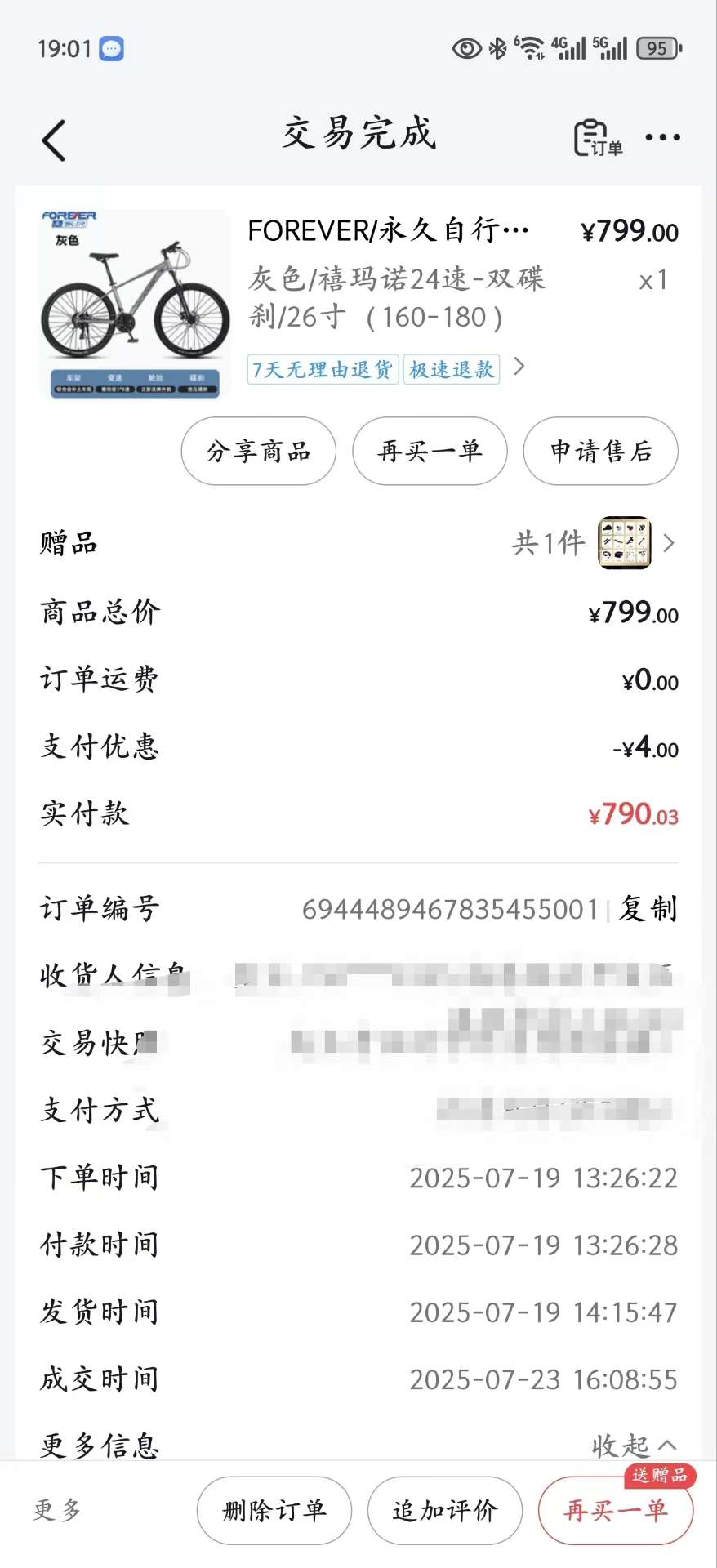Delete this order with 删除订单
Image resolution: width=717 pixels, height=1568 pixels.
tap(274, 1511)
